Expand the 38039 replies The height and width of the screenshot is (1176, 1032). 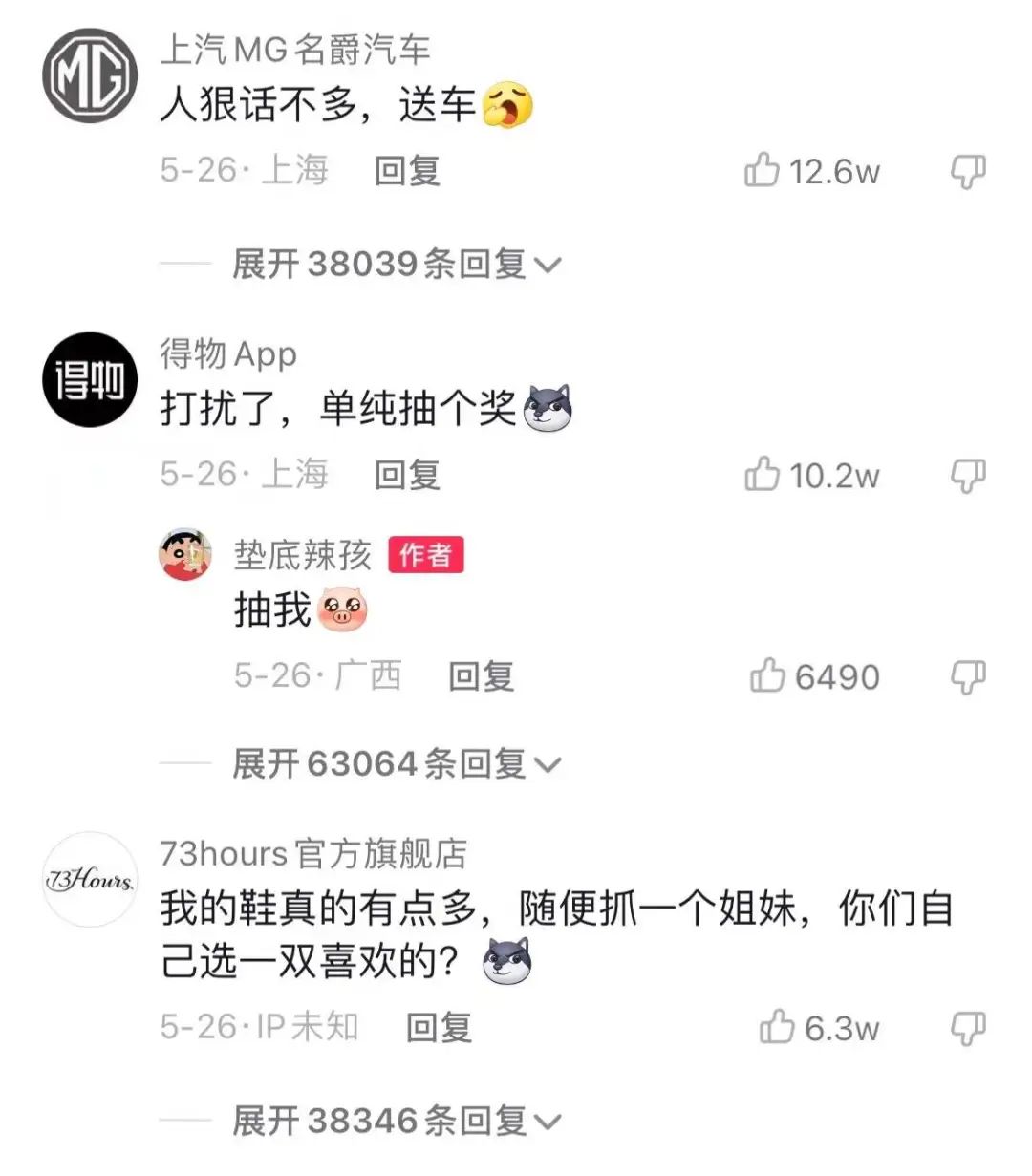(396, 264)
